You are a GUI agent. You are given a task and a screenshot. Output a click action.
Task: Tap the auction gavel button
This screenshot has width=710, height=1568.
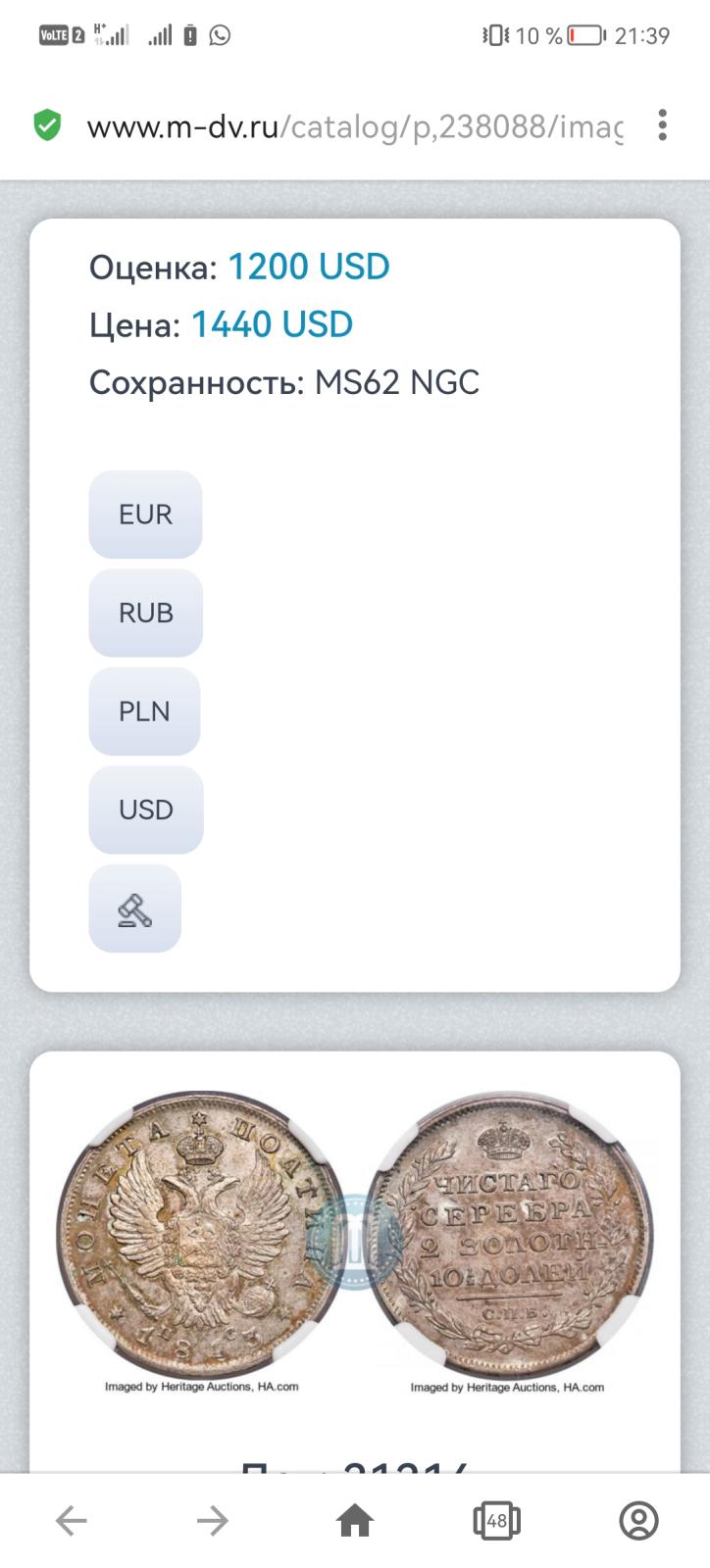135,908
